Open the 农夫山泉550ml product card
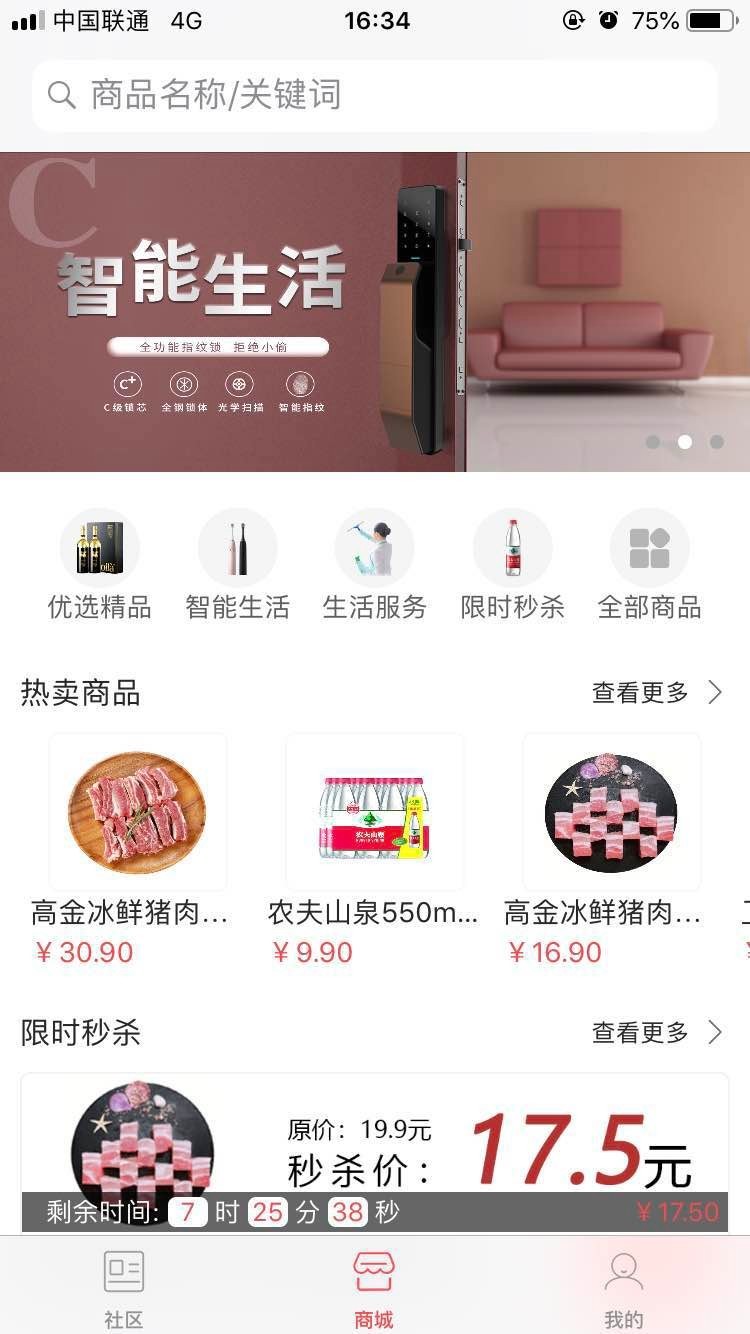This screenshot has height=1334, width=750. coord(374,850)
